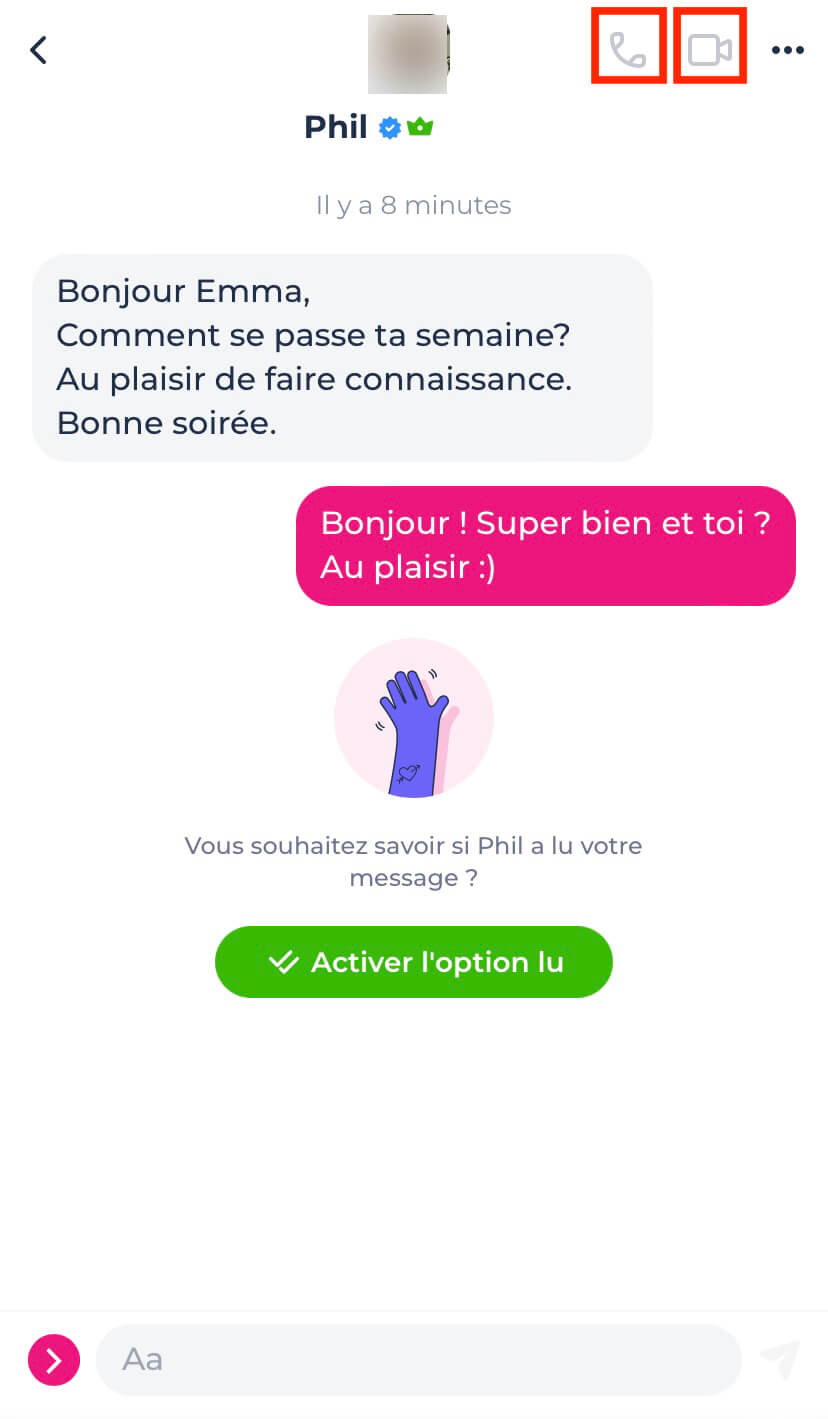Focus the Aa message input field
Screen dimensions: 828x1419
click(418, 1360)
